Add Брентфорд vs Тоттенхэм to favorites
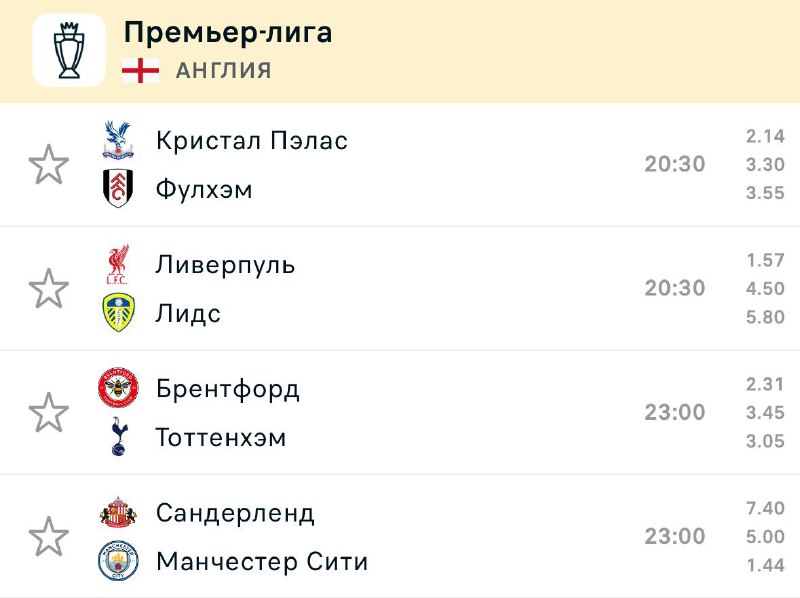This screenshot has height=598, width=800. tap(48, 412)
